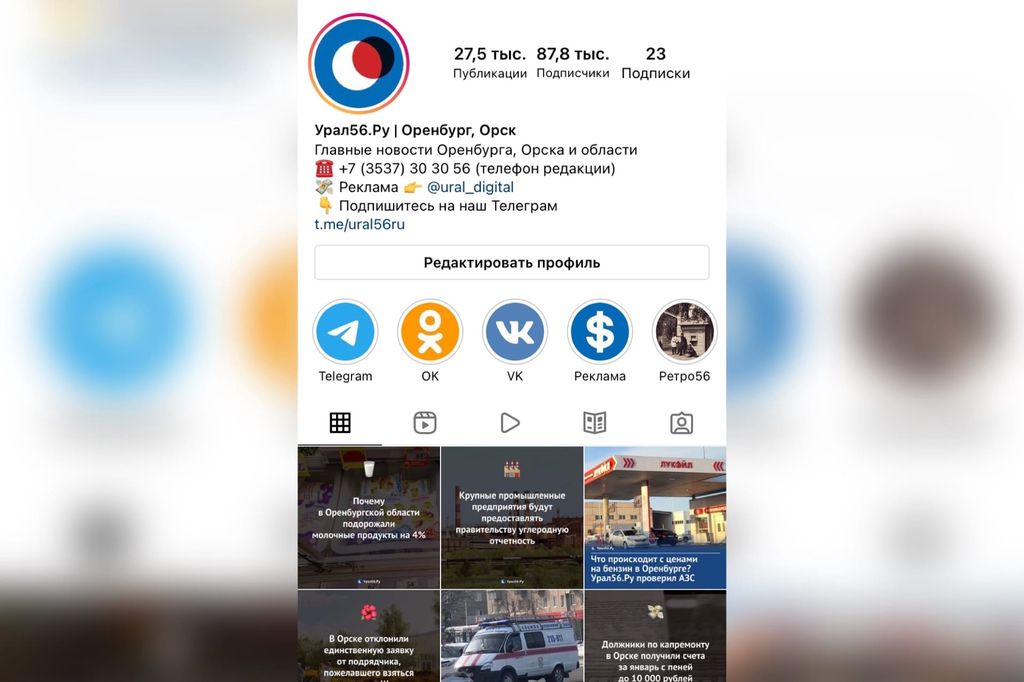Screen dimensions: 1024x682
Task: Open the Реклама story highlight
Action: [x=600, y=332]
